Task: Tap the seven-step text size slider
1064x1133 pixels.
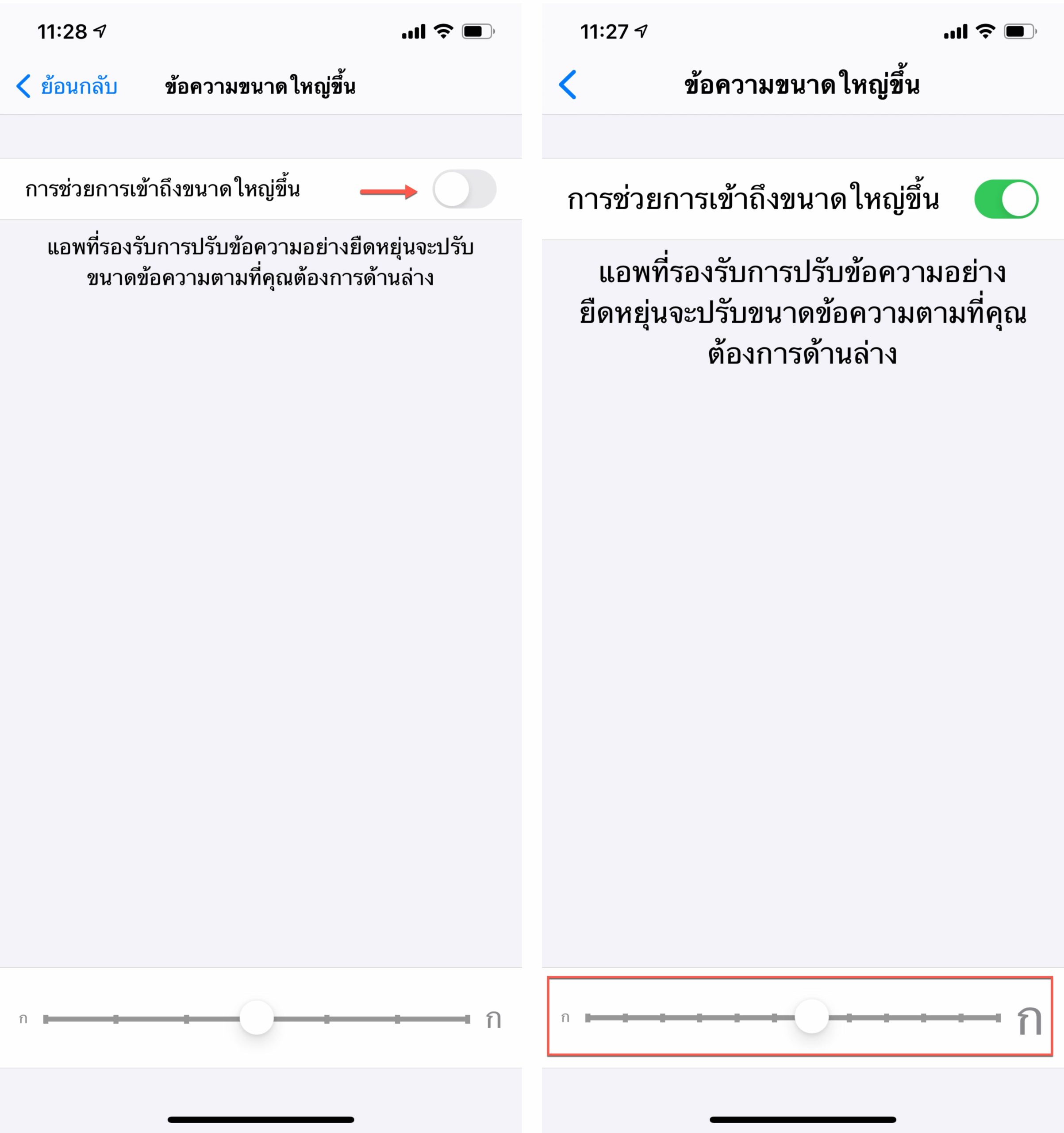Action: [x=256, y=1018]
